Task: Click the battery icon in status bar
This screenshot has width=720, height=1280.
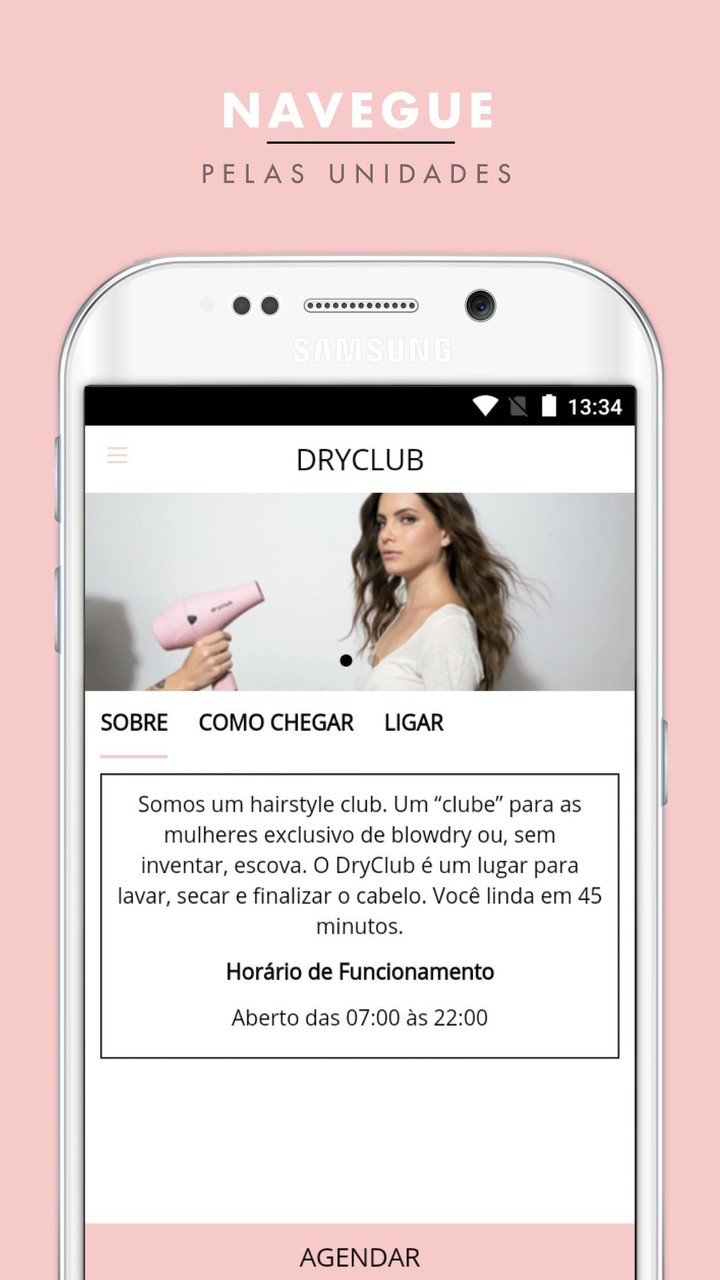Action: tap(551, 407)
